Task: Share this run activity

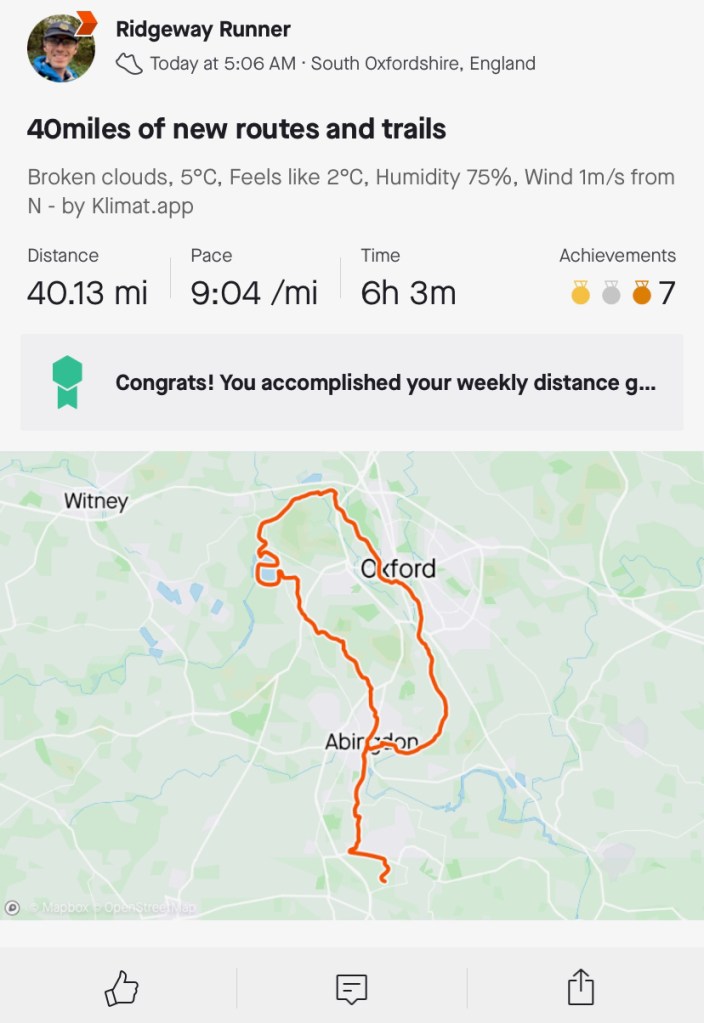Action: [x=581, y=987]
